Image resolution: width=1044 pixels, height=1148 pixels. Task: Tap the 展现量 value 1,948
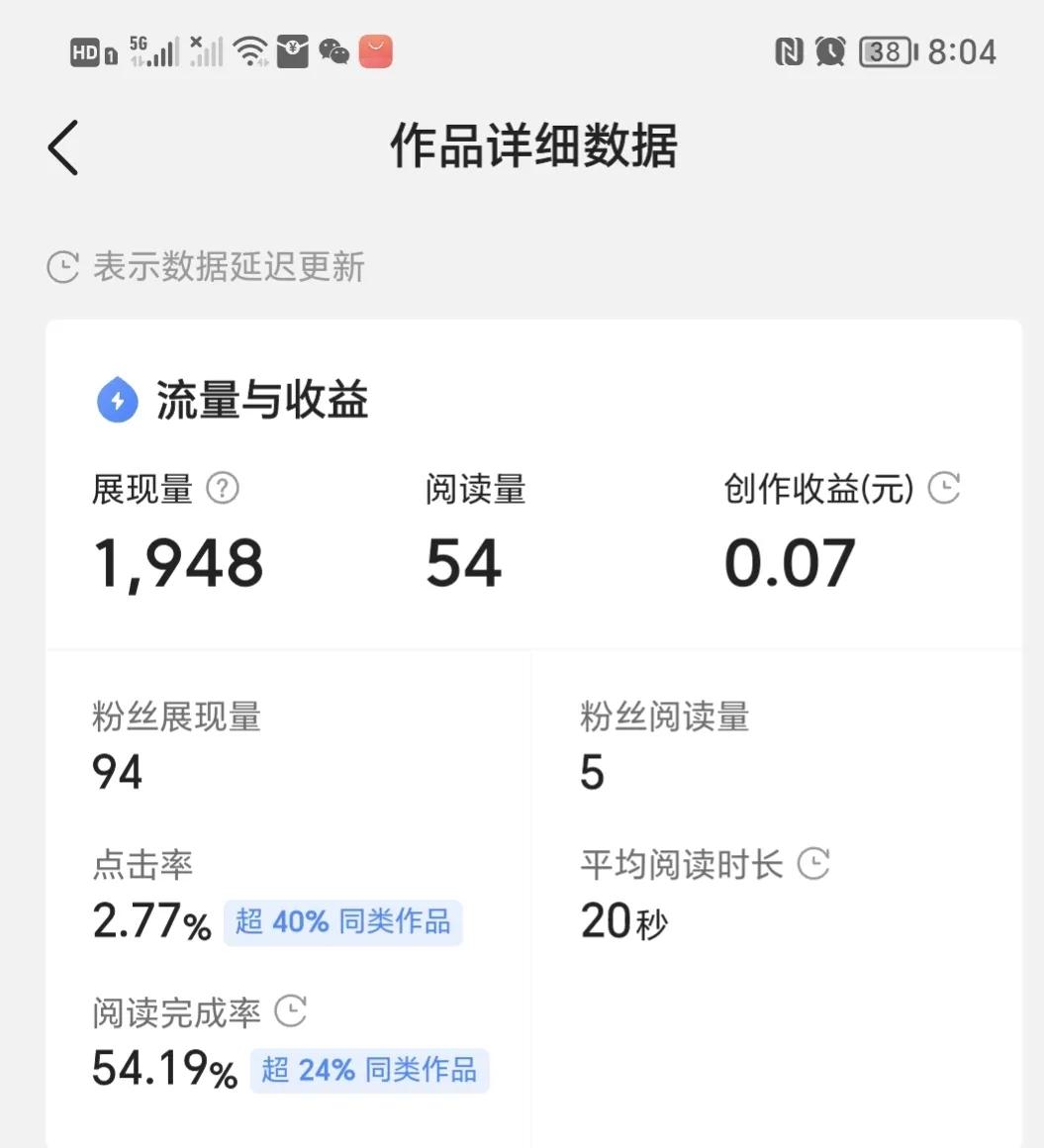pyautogui.click(x=177, y=561)
